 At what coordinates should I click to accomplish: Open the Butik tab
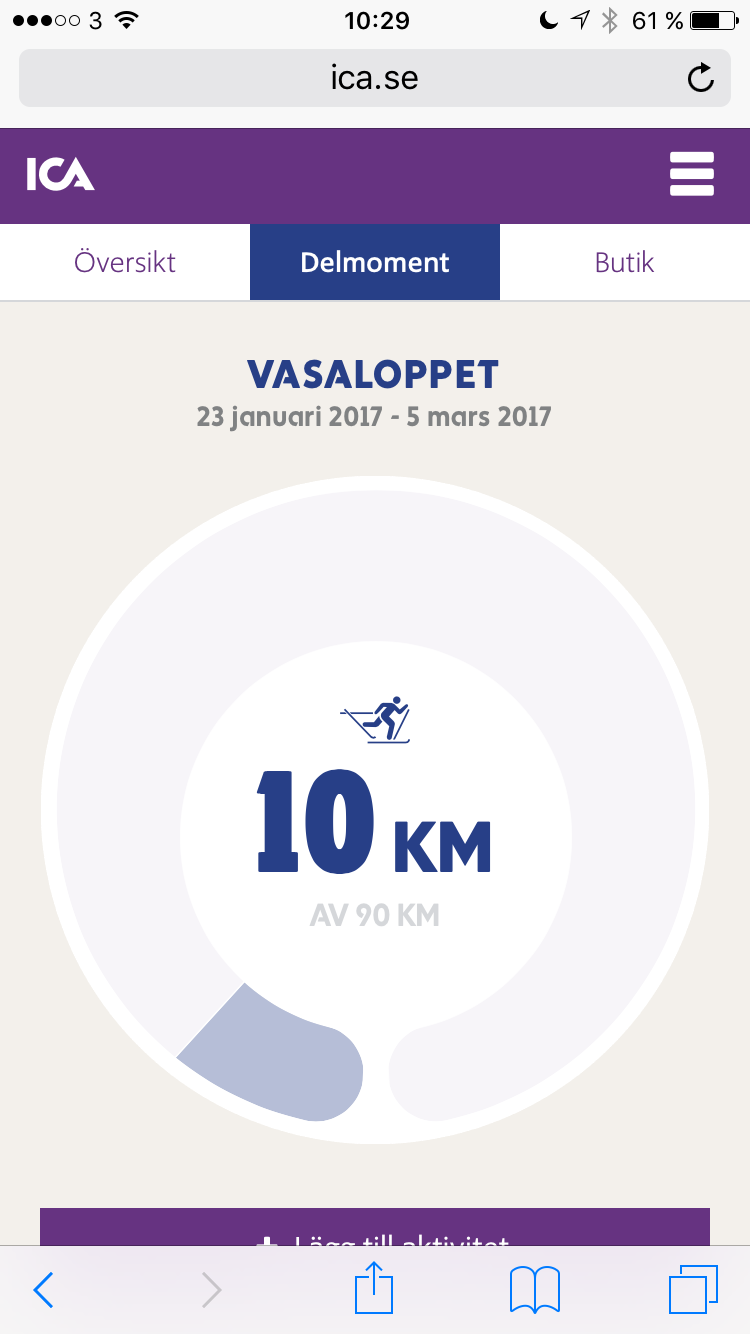(x=625, y=262)
